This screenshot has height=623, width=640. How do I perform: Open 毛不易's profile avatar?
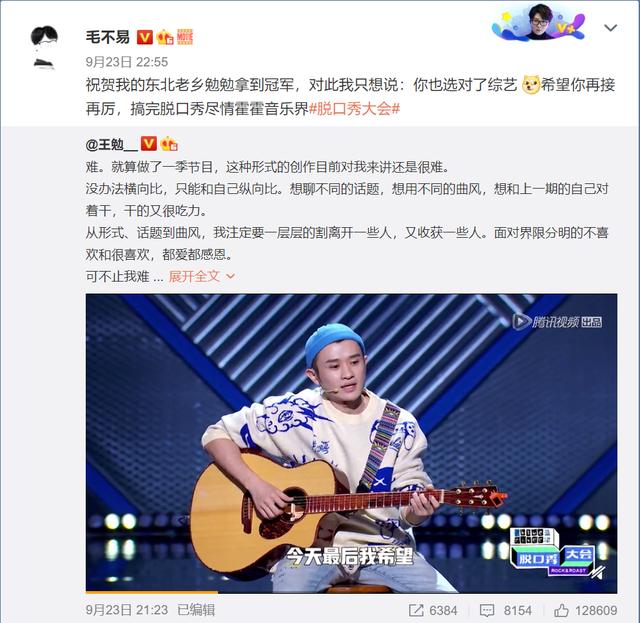(x=43, y=45)
